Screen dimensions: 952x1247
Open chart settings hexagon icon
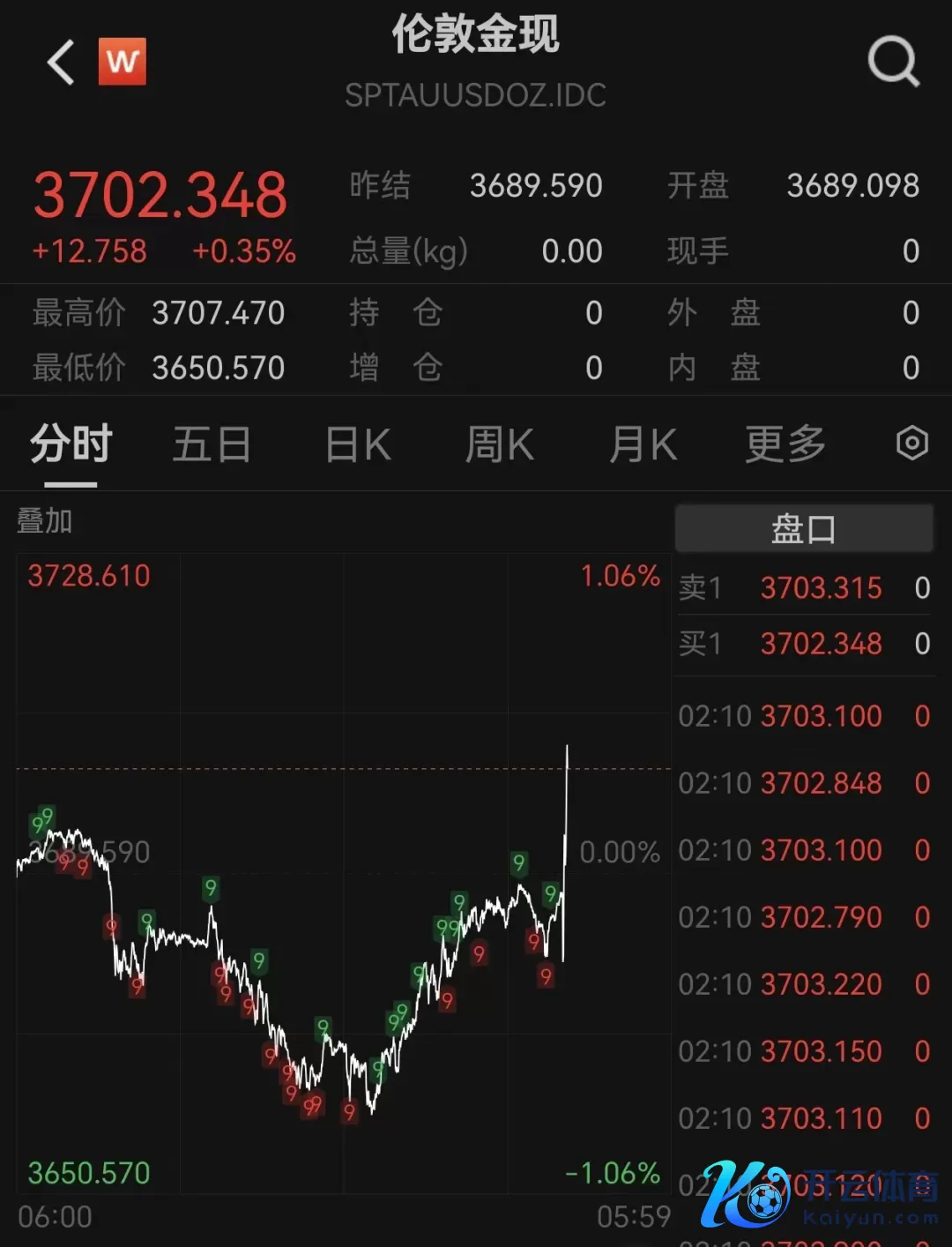912,443
